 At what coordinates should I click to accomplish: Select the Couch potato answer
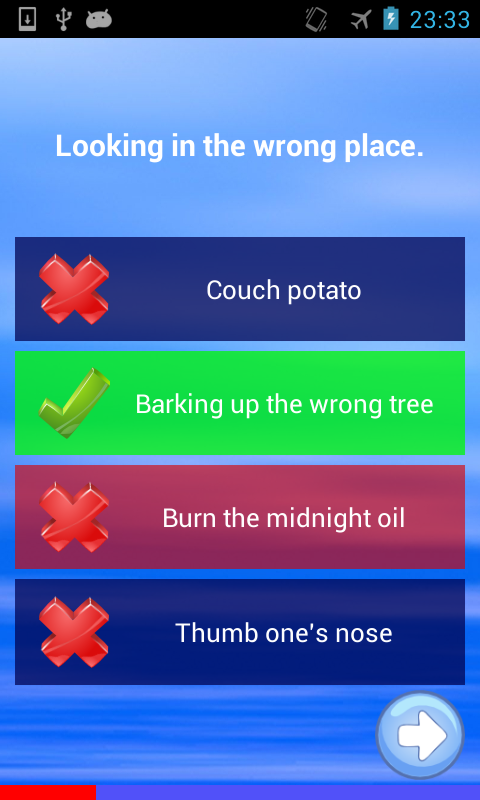(x=240, y=289)
